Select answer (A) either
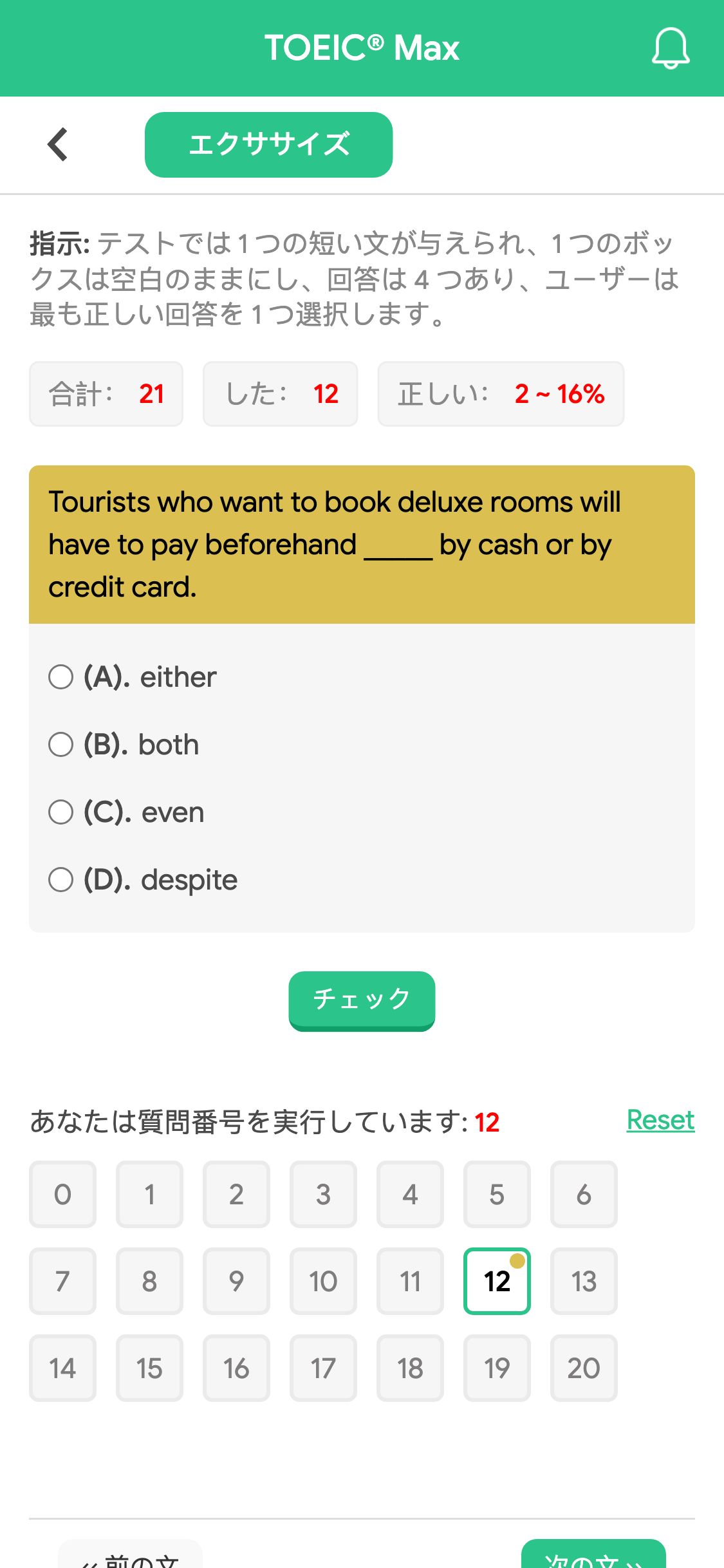 (133, 677)
